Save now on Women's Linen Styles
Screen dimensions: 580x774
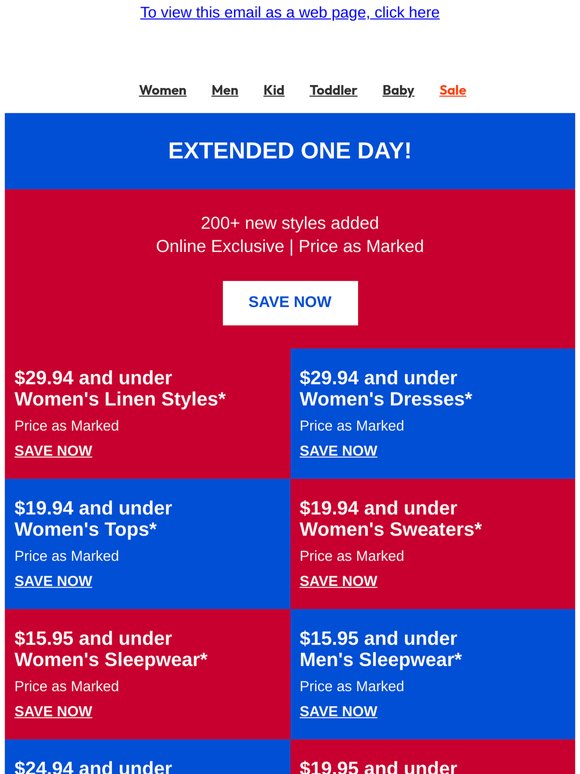click(x=53, y=451)
